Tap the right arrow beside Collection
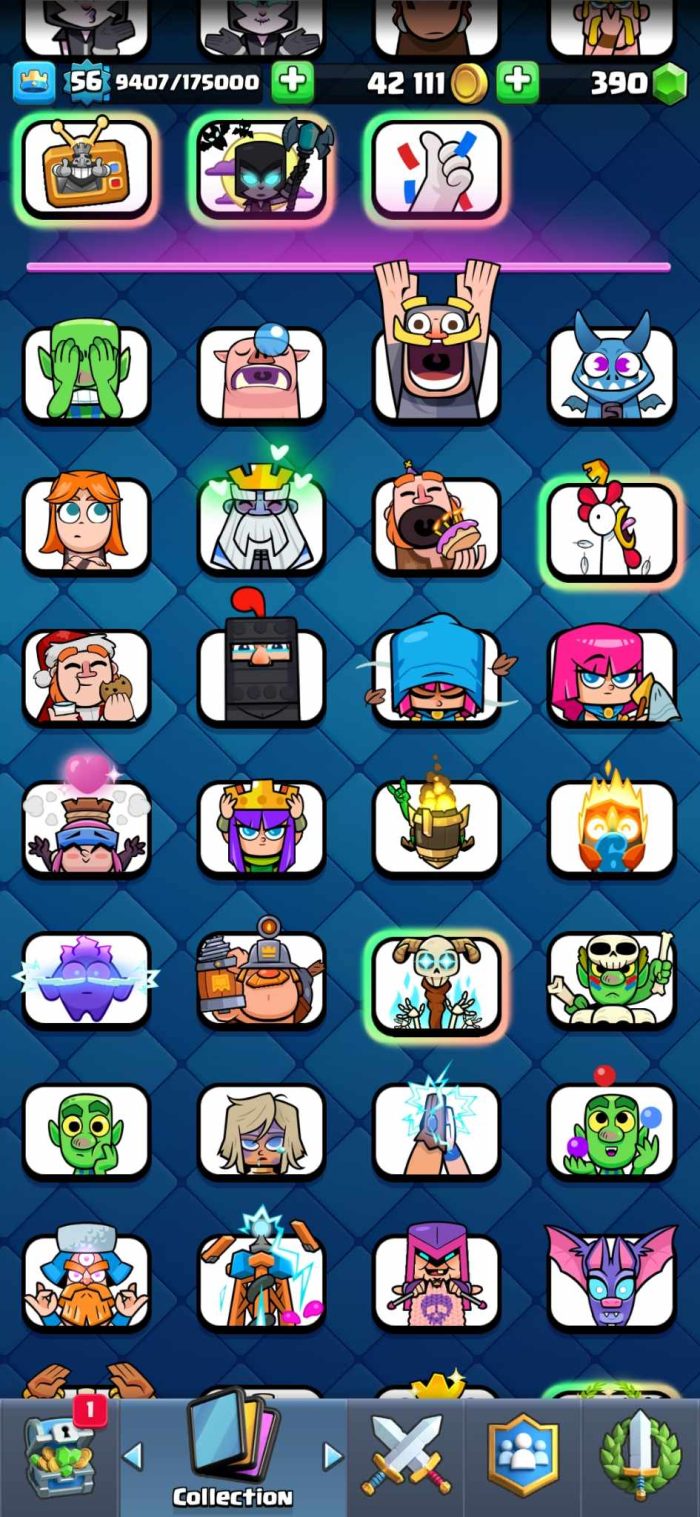This screenshot has height=1517, width=700. pyautogui.click(x=333, y=1456)
